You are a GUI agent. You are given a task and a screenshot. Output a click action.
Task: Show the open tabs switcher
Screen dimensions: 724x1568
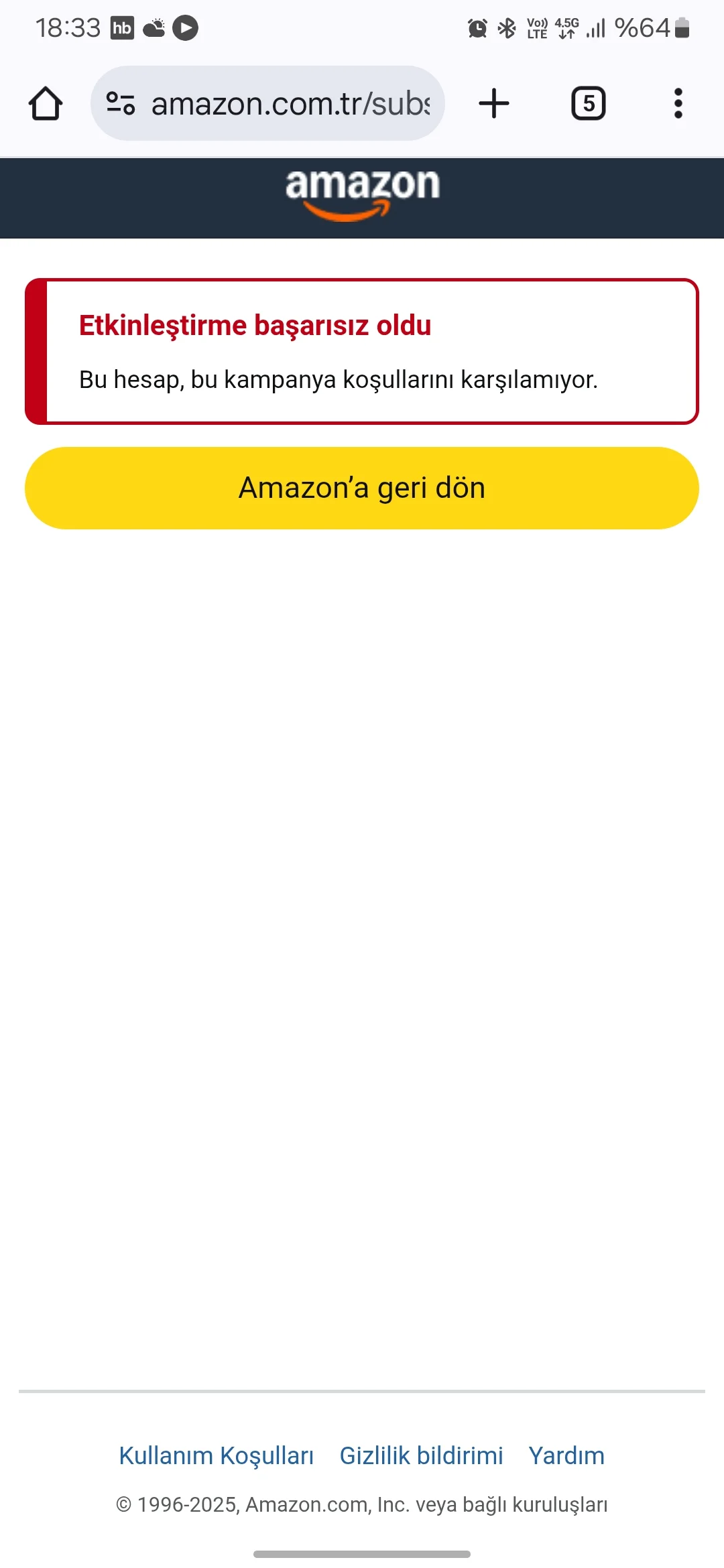pyautogui.click(x=588, y=104)
